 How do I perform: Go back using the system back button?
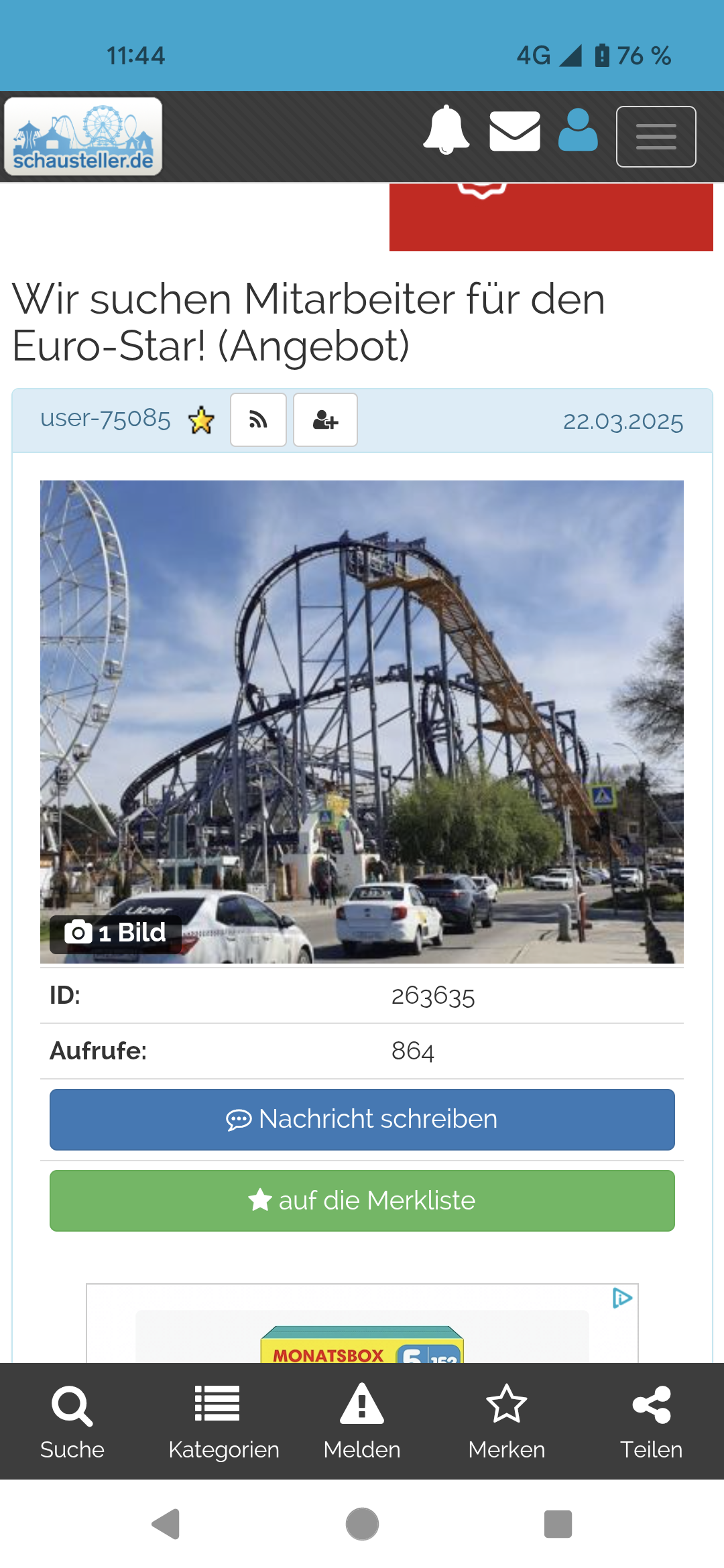(x=166, y=1524)
